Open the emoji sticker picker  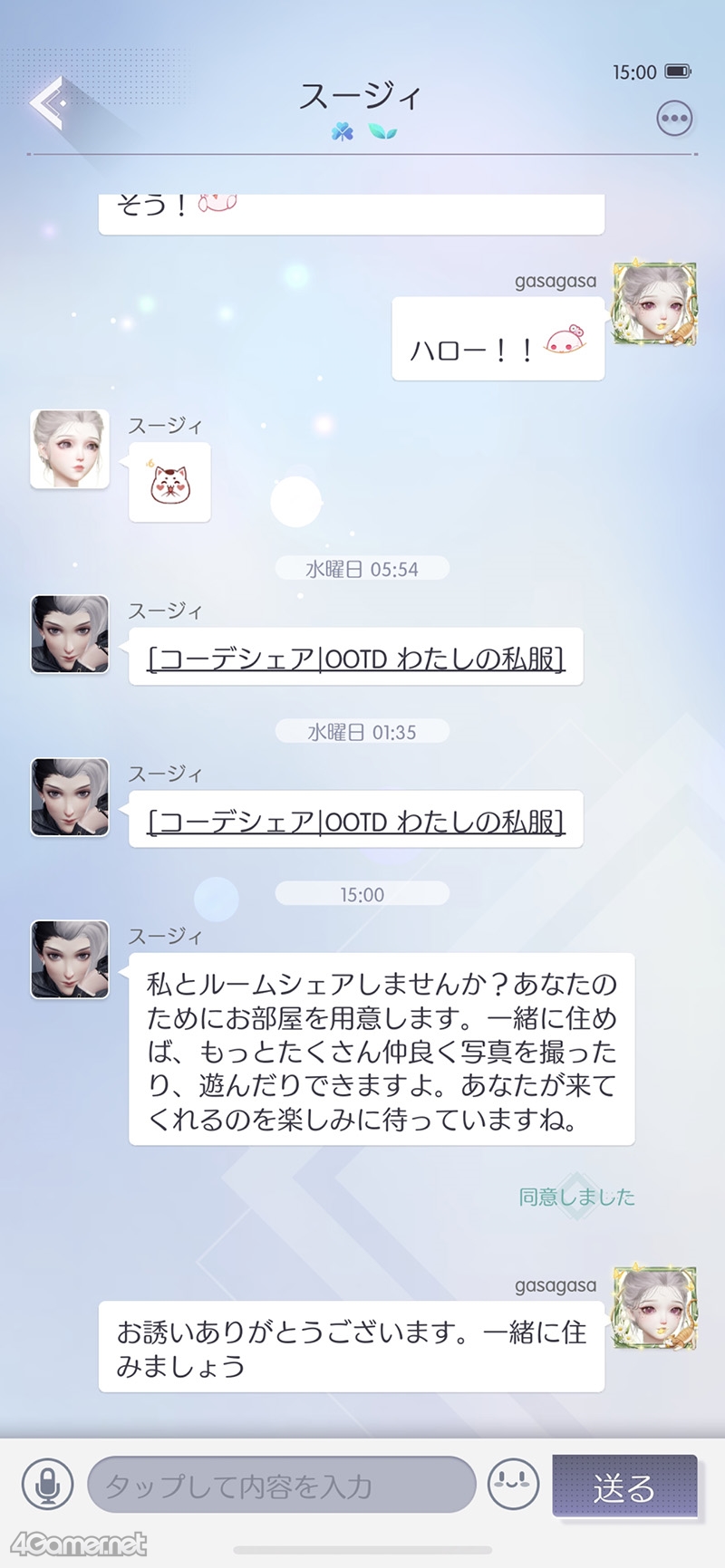coord(514,1484)
